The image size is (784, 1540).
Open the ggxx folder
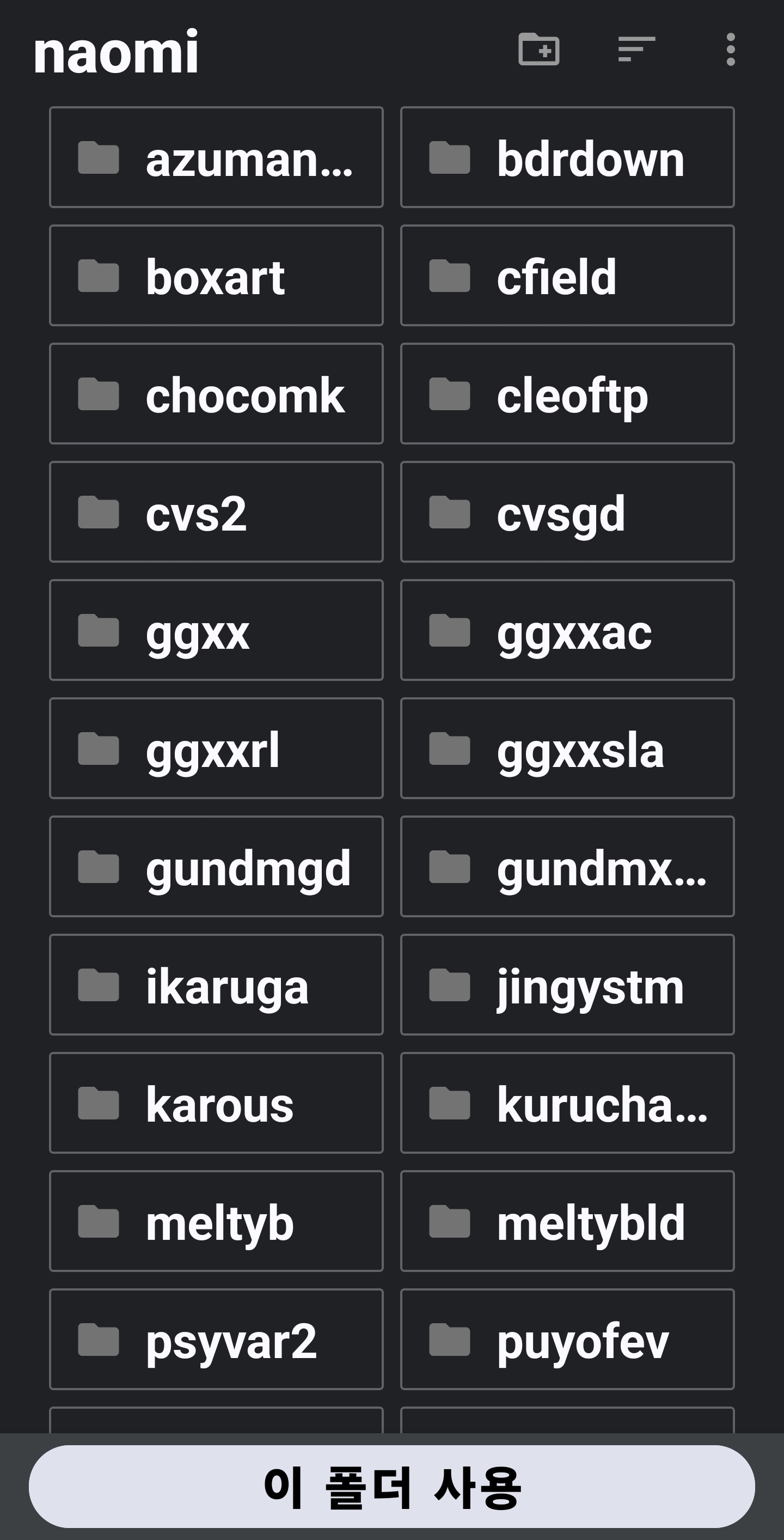[x=216, y=630]
